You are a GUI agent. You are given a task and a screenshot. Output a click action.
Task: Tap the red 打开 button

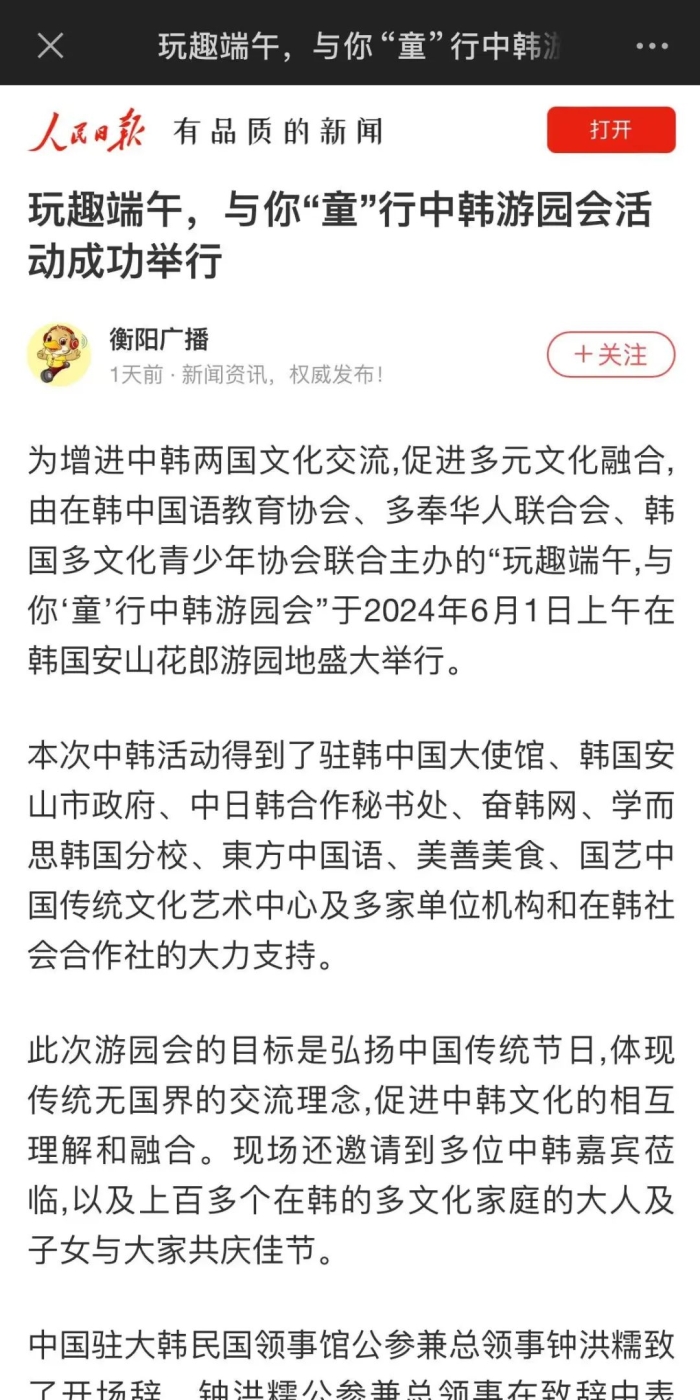tap(610, 130)
